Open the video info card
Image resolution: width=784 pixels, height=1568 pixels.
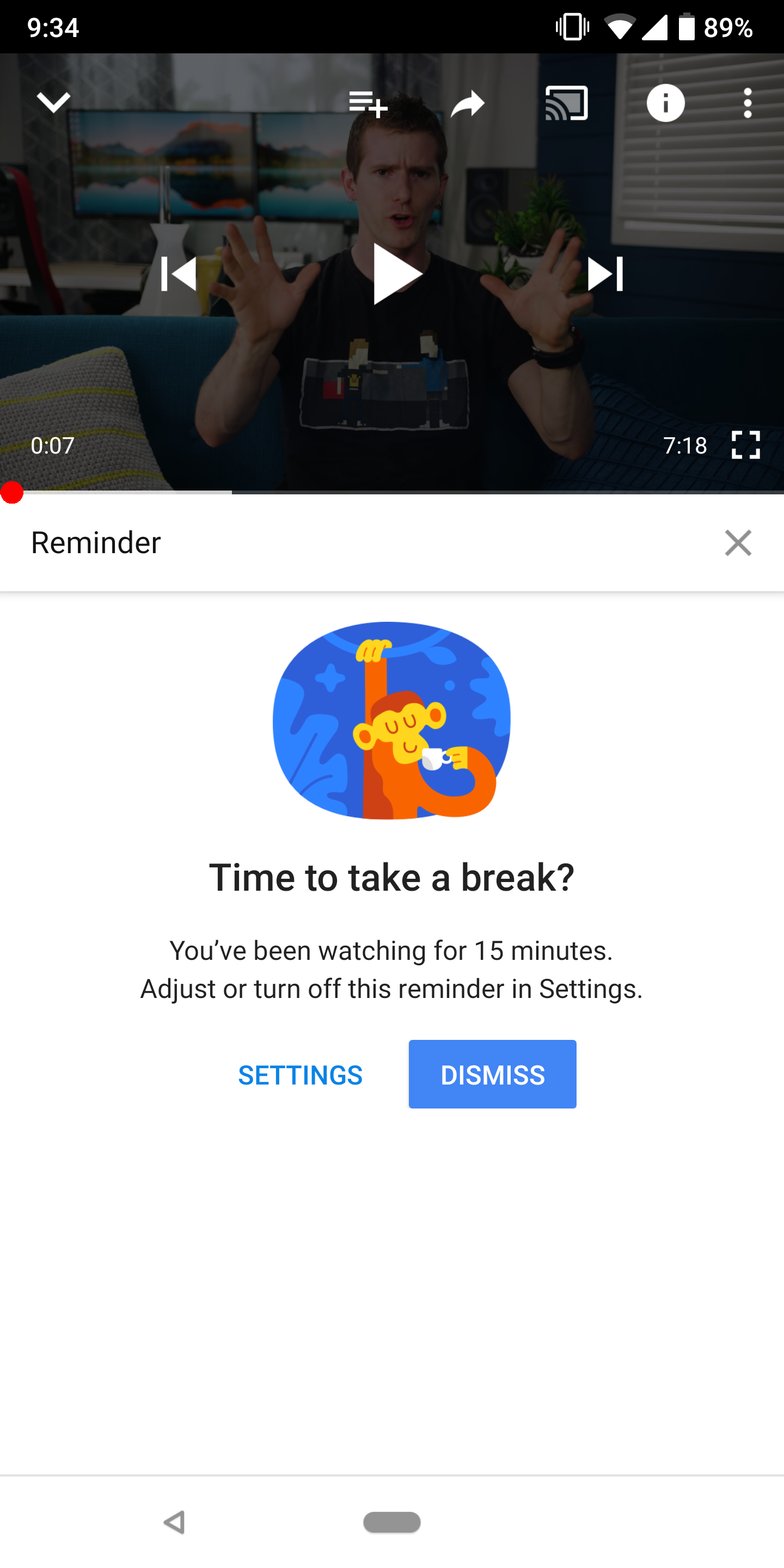click(665, 102)
